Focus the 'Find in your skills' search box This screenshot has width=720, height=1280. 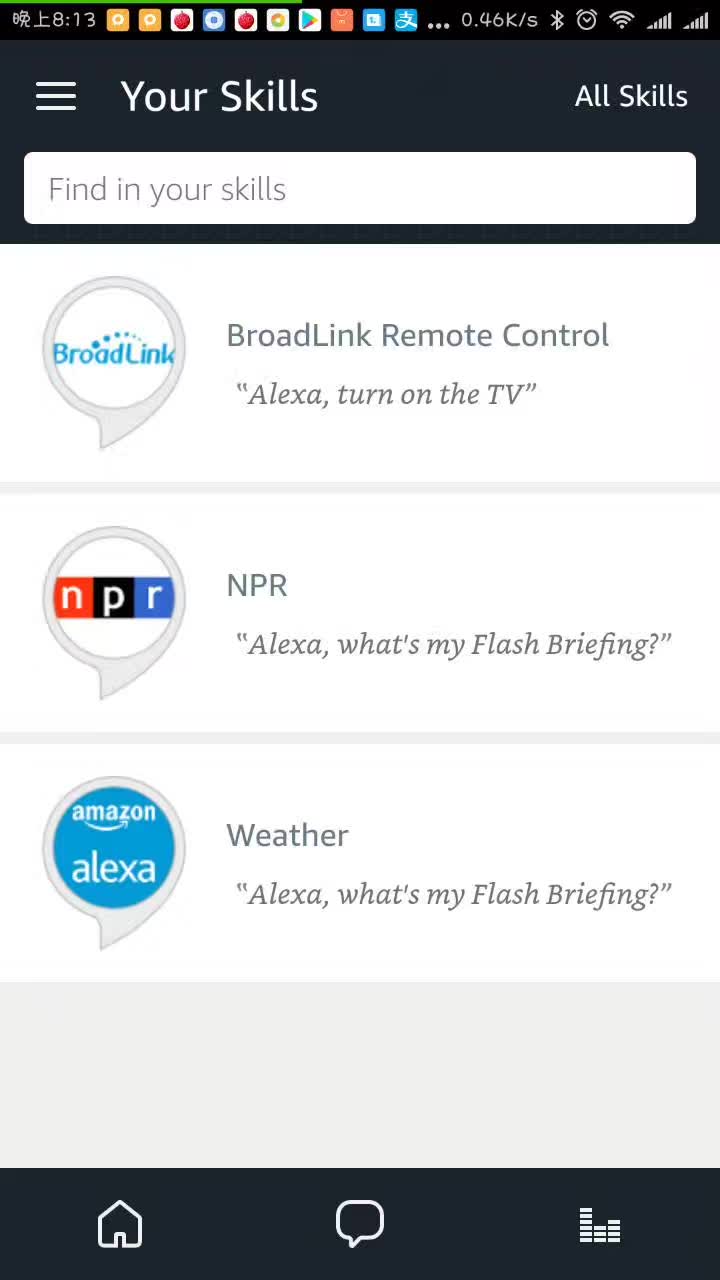click(360, 188)
